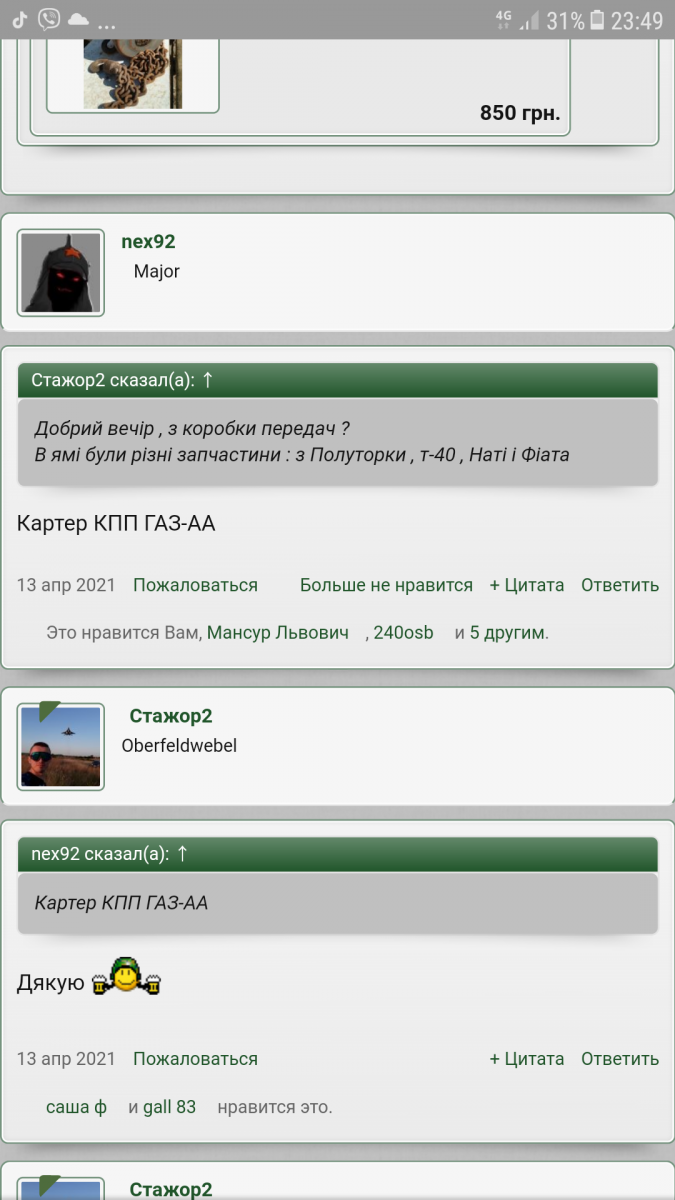Jump to quoted nex92 post via arrow
The width and height of the screenshot is (675, 1200).
[182, 854]
